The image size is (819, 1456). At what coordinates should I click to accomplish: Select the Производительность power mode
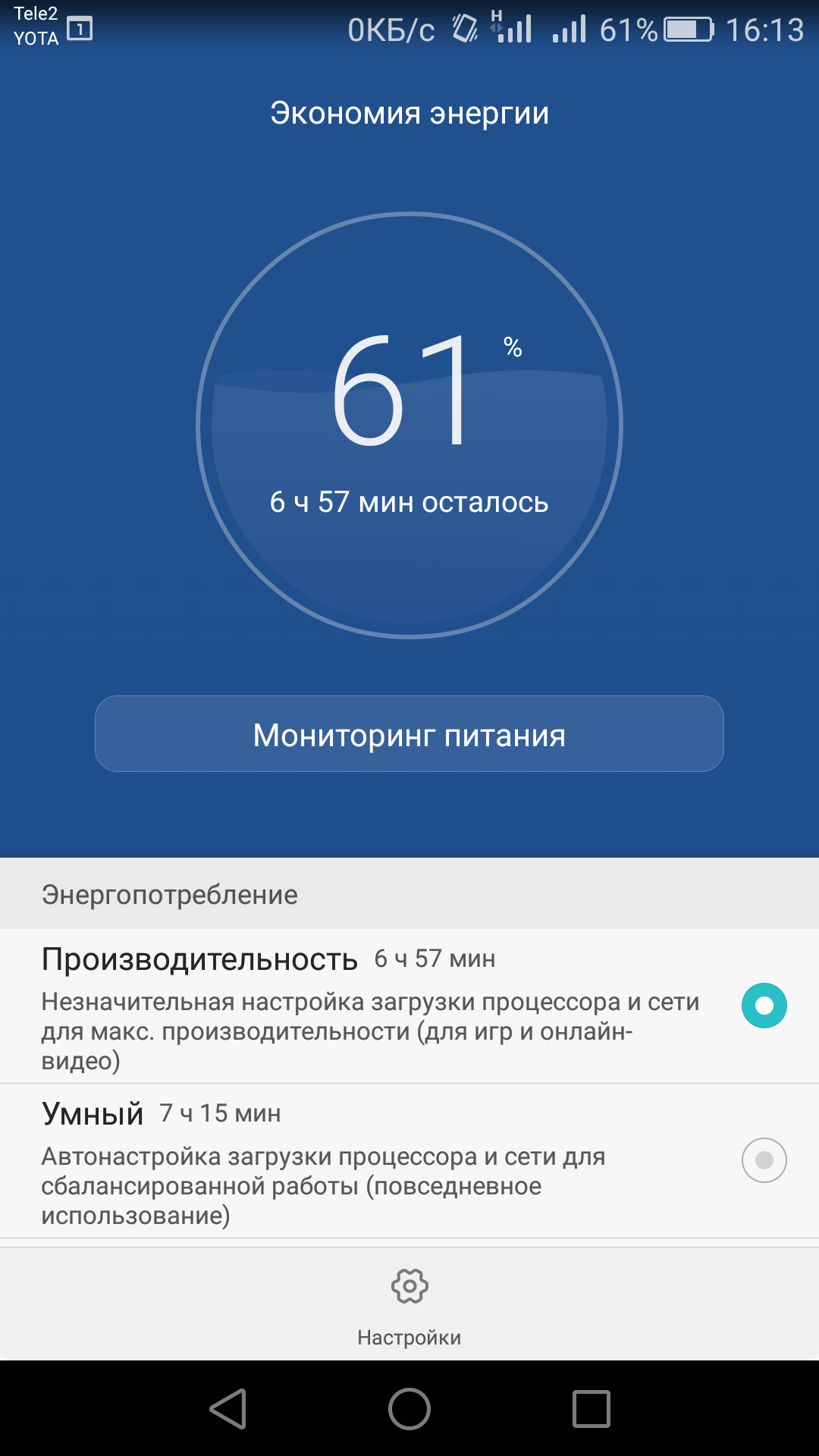pyautogui.click(x=764, y=1006)
